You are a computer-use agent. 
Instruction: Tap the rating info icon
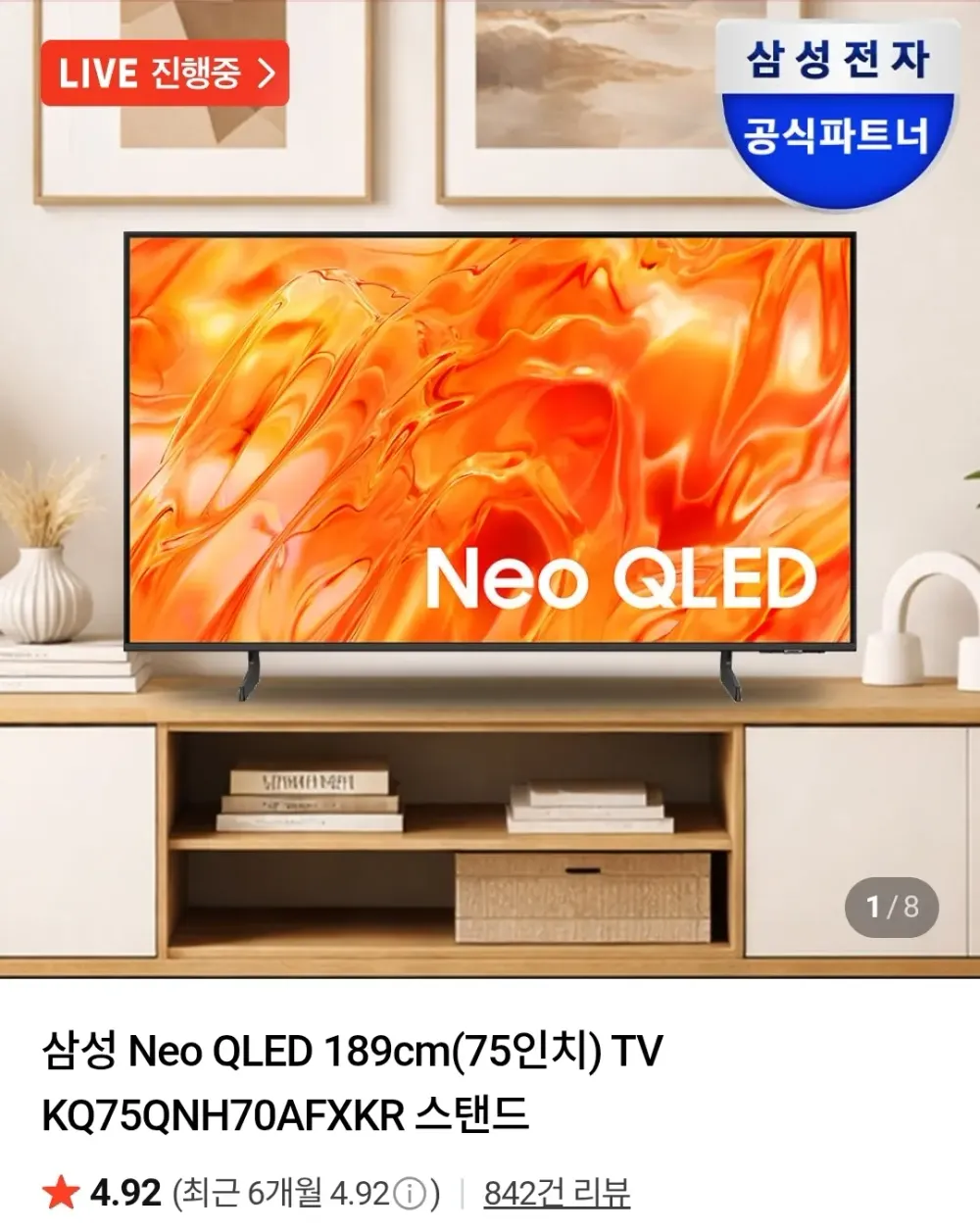click(410, 1194)
